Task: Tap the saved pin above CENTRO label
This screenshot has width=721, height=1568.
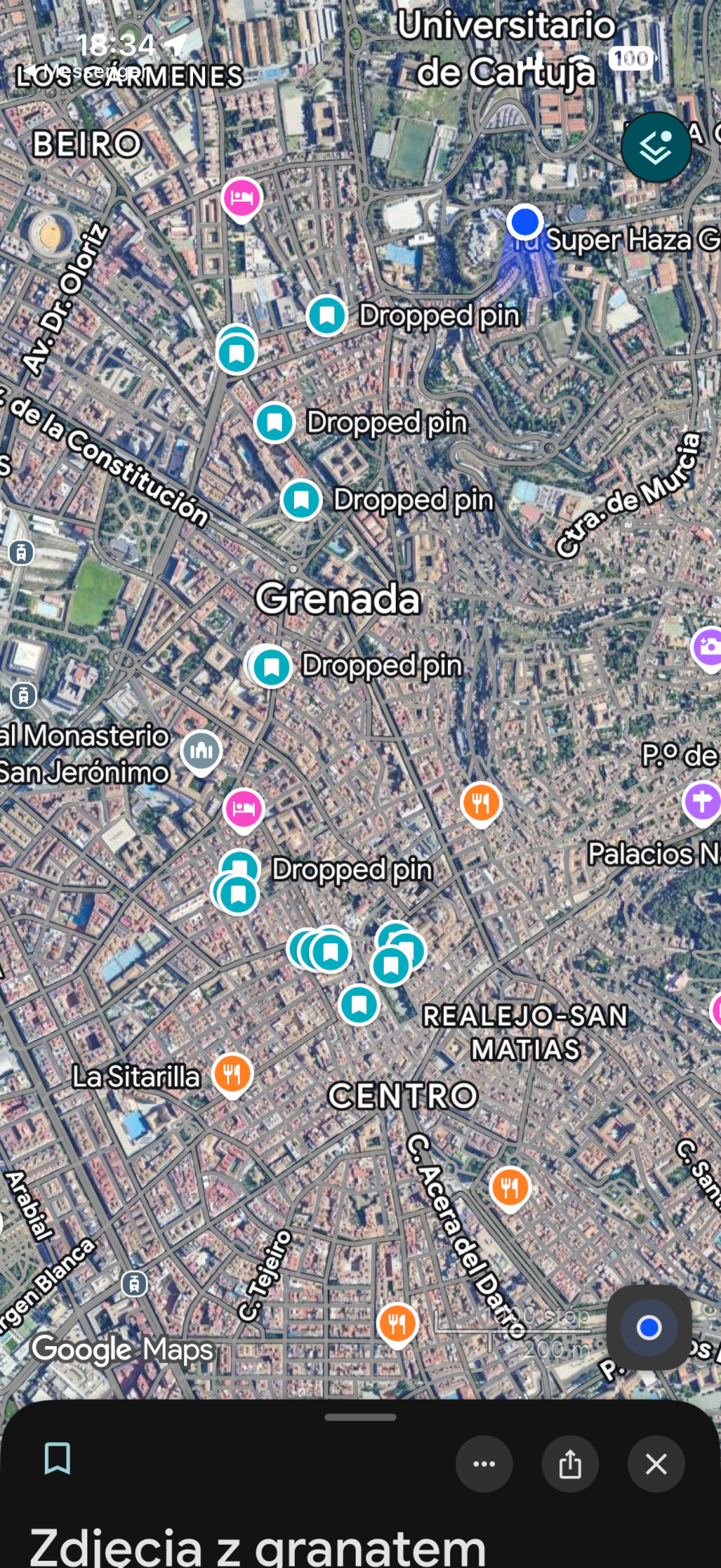Action: pos(359,1004)
